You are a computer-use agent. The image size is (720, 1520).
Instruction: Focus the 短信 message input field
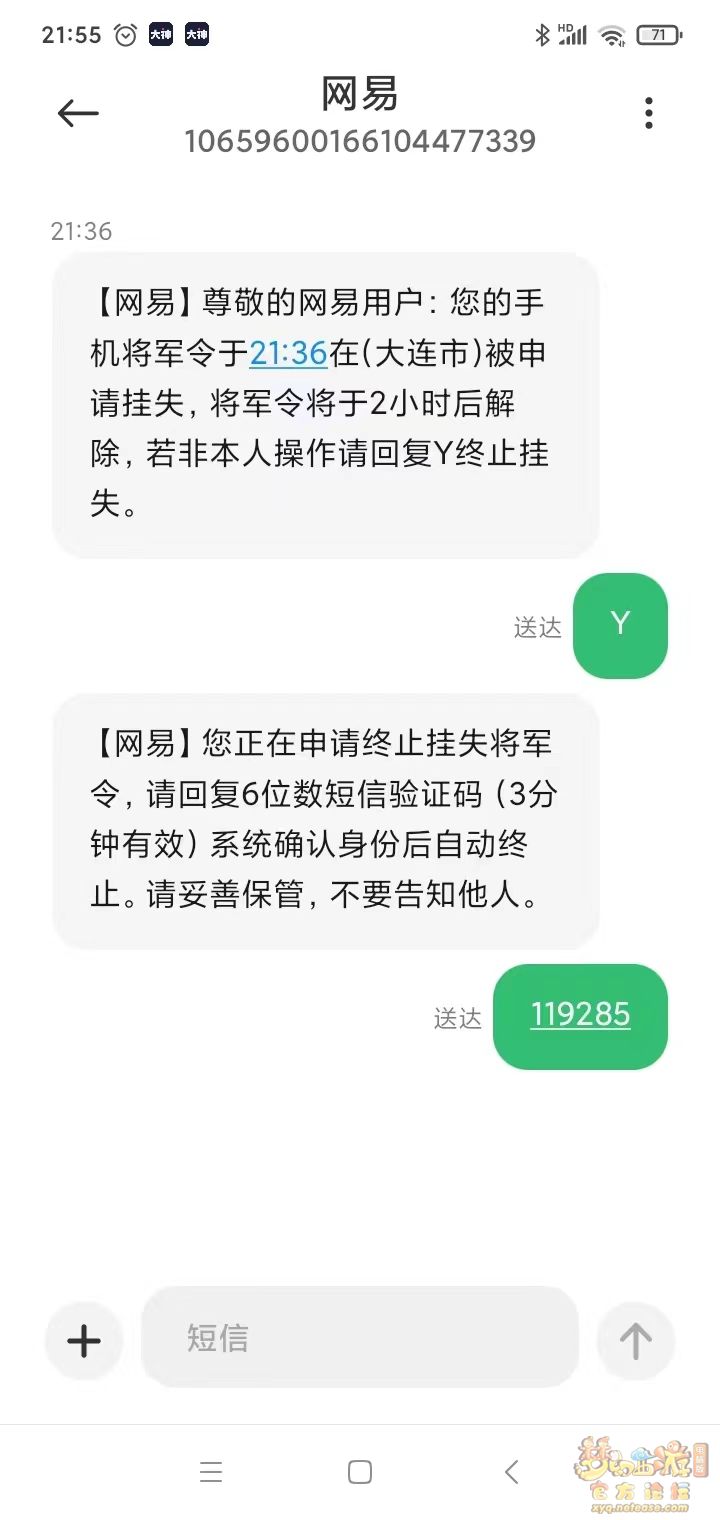click(x=360, y=1338)
